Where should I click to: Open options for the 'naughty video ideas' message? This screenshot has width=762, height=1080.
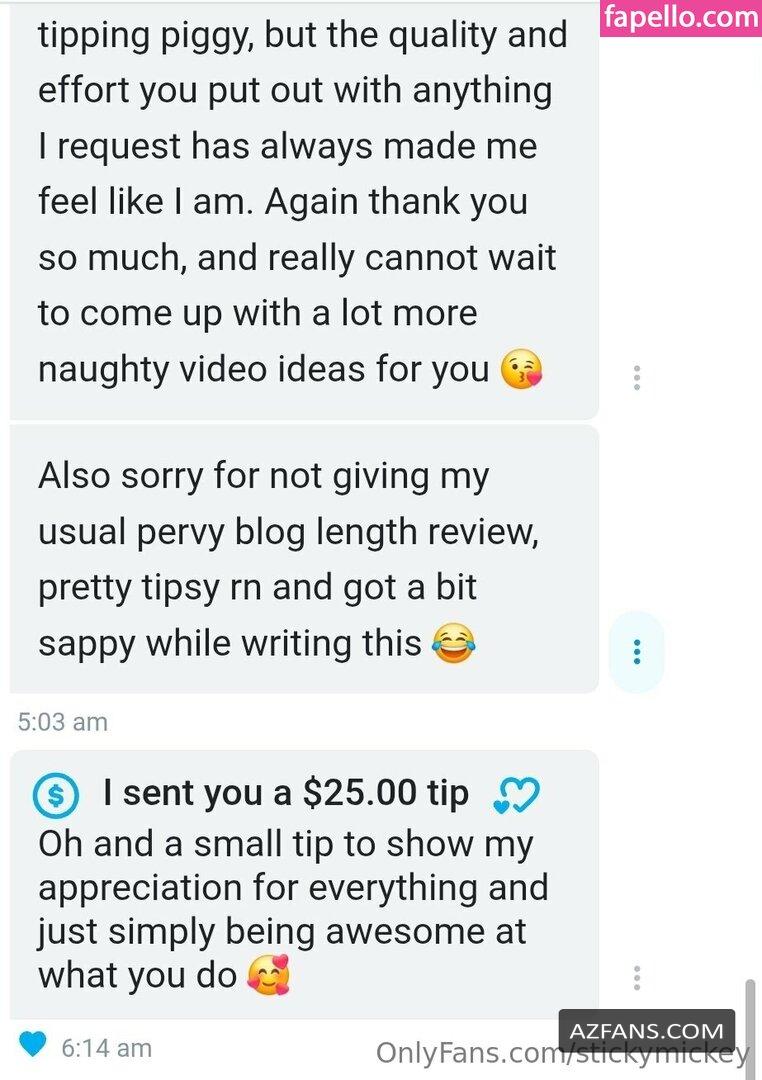point(637,378)
